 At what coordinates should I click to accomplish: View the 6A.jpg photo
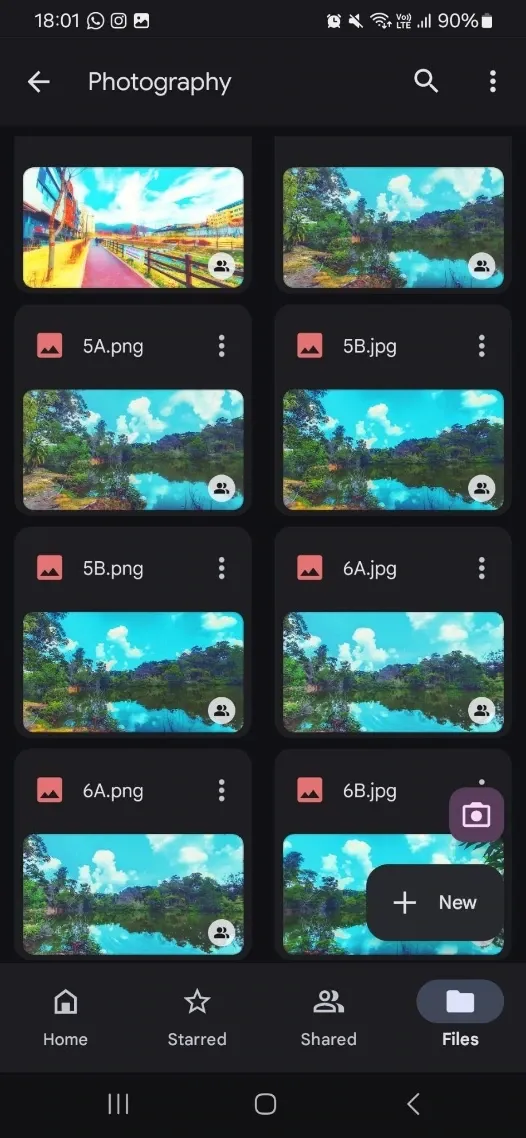tap(393, 672)
